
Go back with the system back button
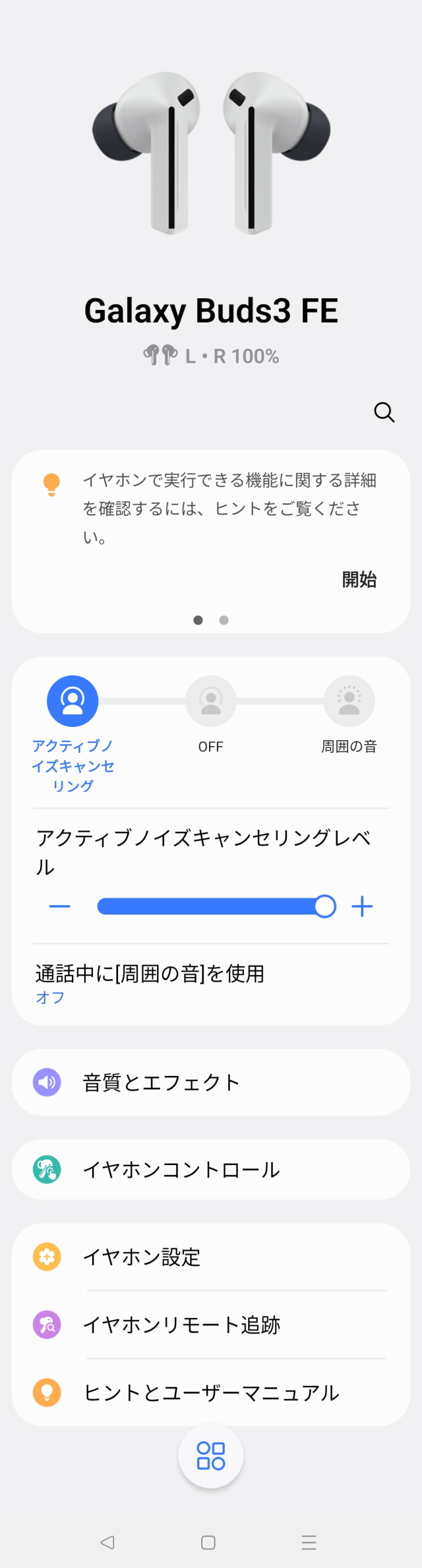(x=107, y=1542)
